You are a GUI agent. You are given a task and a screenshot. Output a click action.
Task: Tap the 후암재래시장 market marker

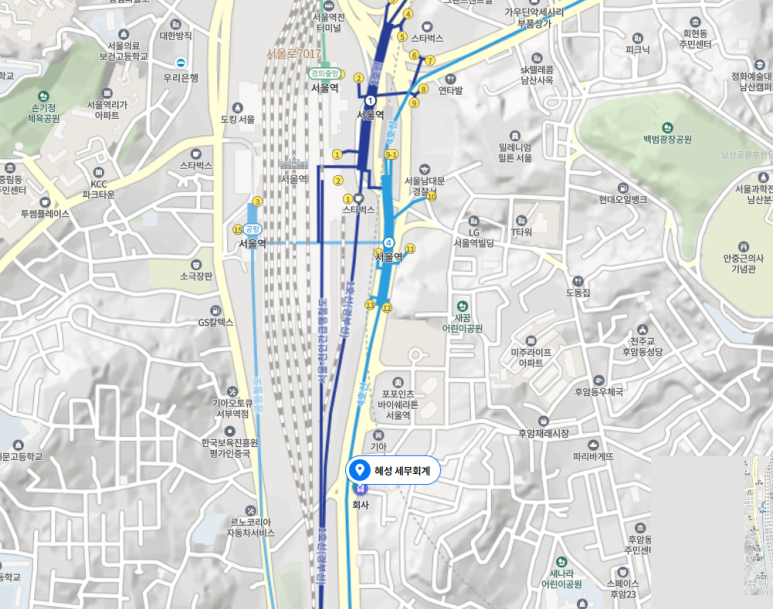[543, 420]
